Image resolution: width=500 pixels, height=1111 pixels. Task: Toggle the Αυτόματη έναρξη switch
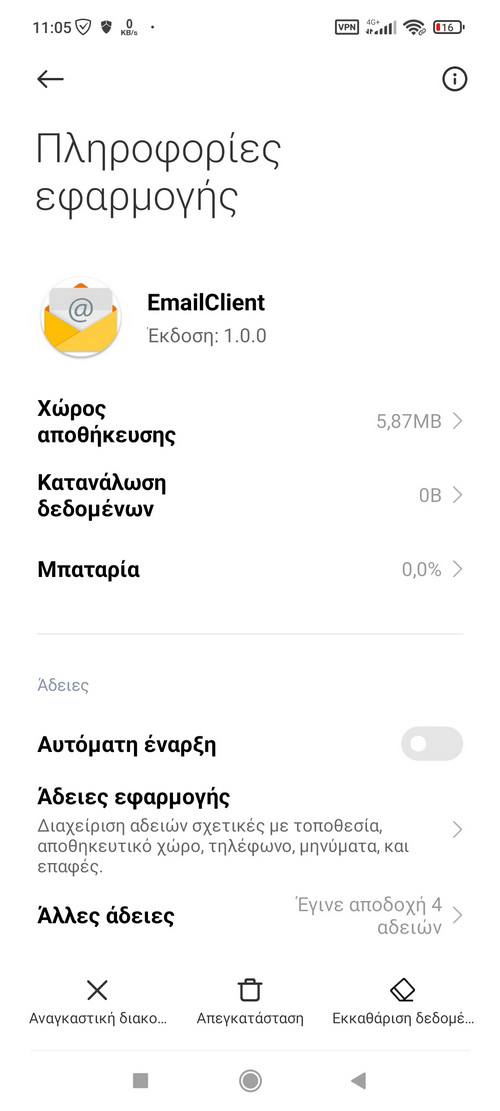point(431,743)
